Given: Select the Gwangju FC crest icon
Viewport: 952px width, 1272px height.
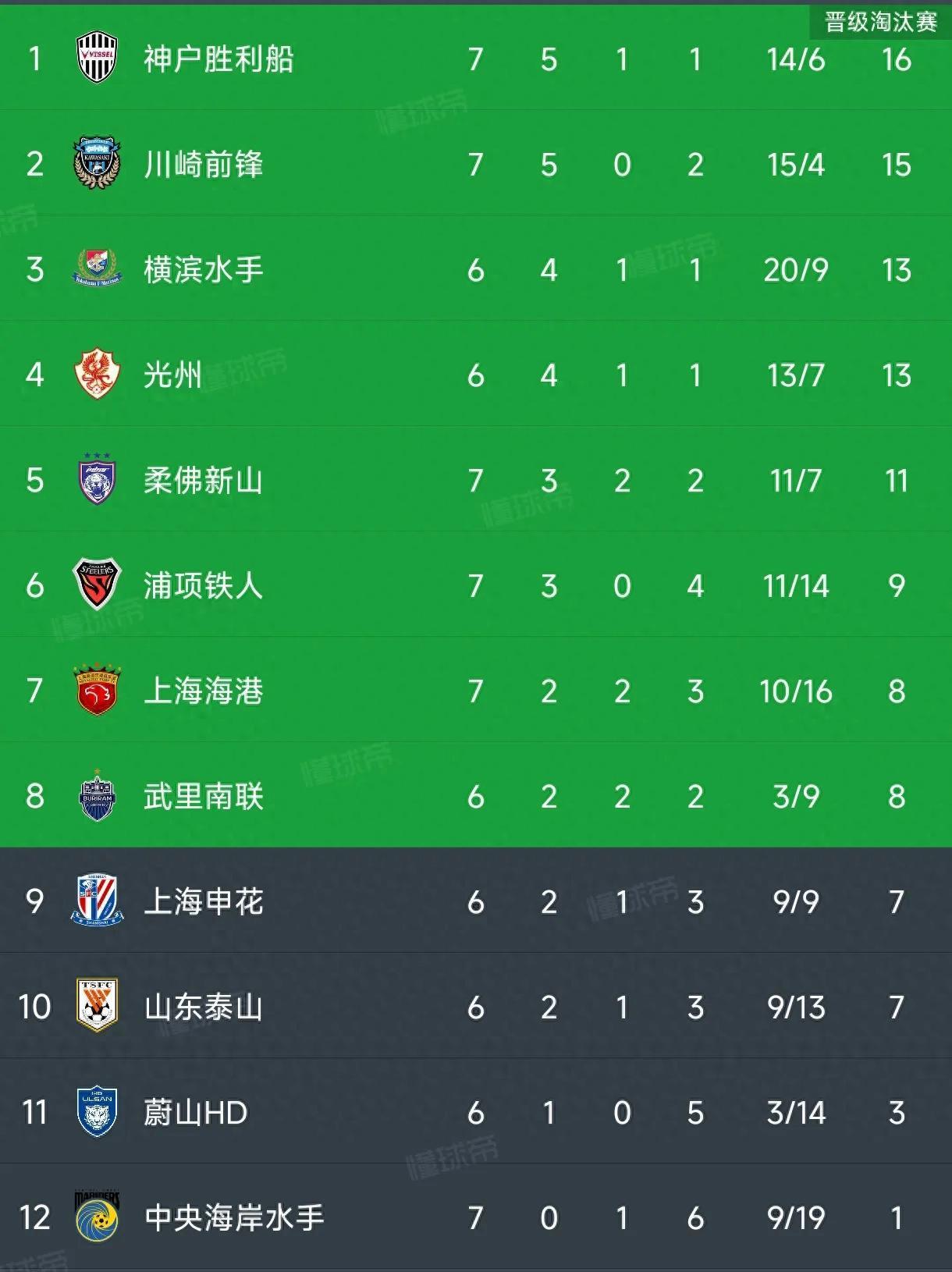Looking at the screenshot, I should (x=95, y=375).
